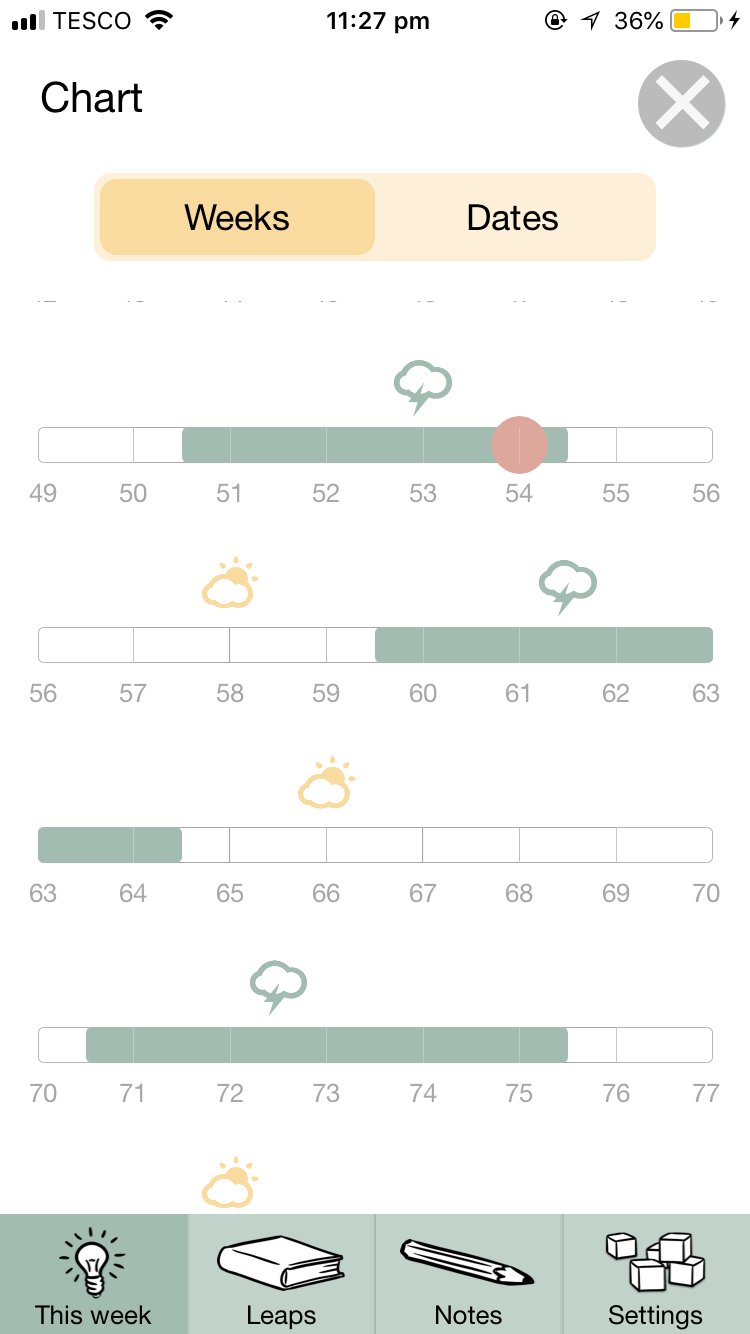
Task: Close the Chart screen
Action: pos(681,104)
